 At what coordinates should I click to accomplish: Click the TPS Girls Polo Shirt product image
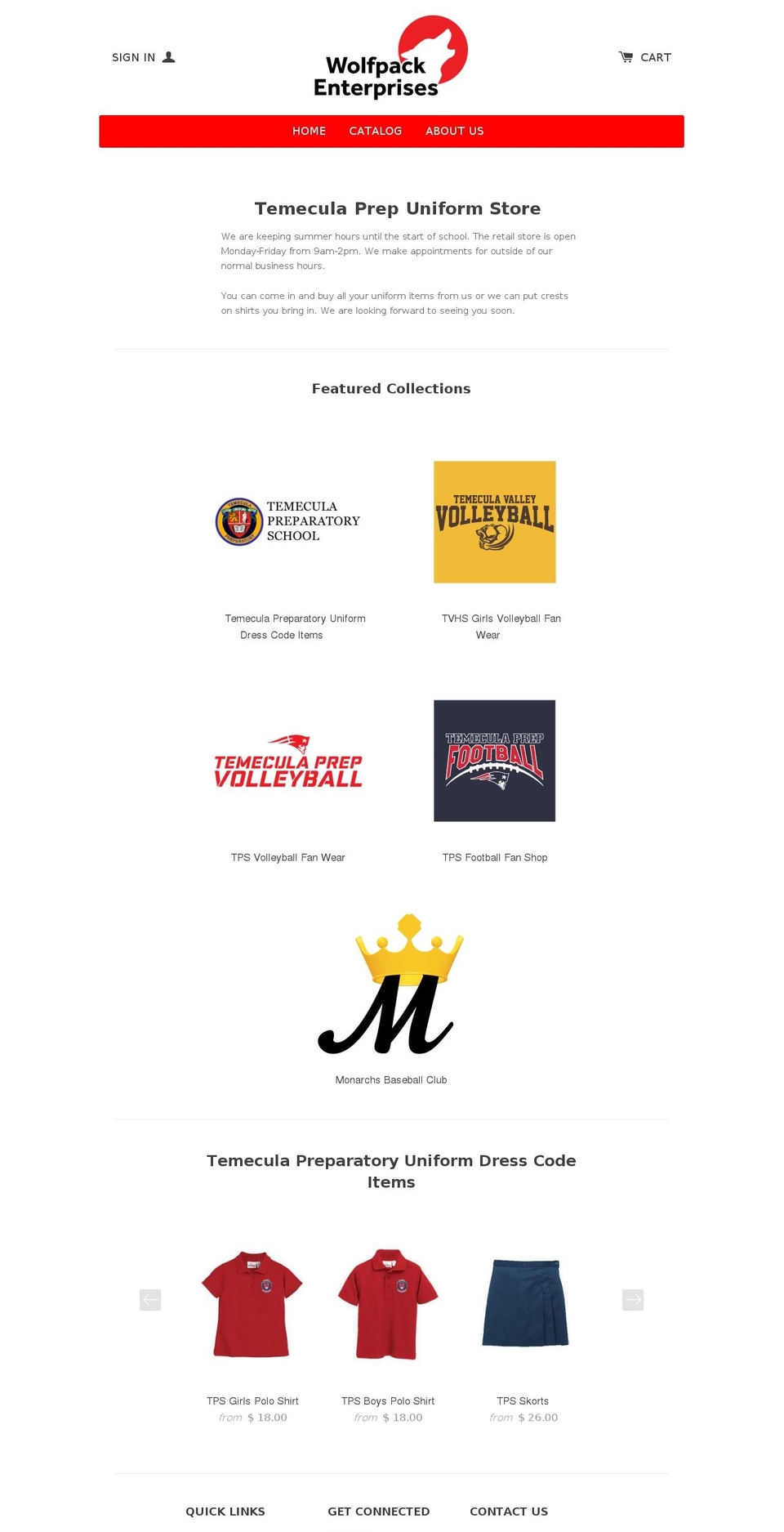point(252,1303)
